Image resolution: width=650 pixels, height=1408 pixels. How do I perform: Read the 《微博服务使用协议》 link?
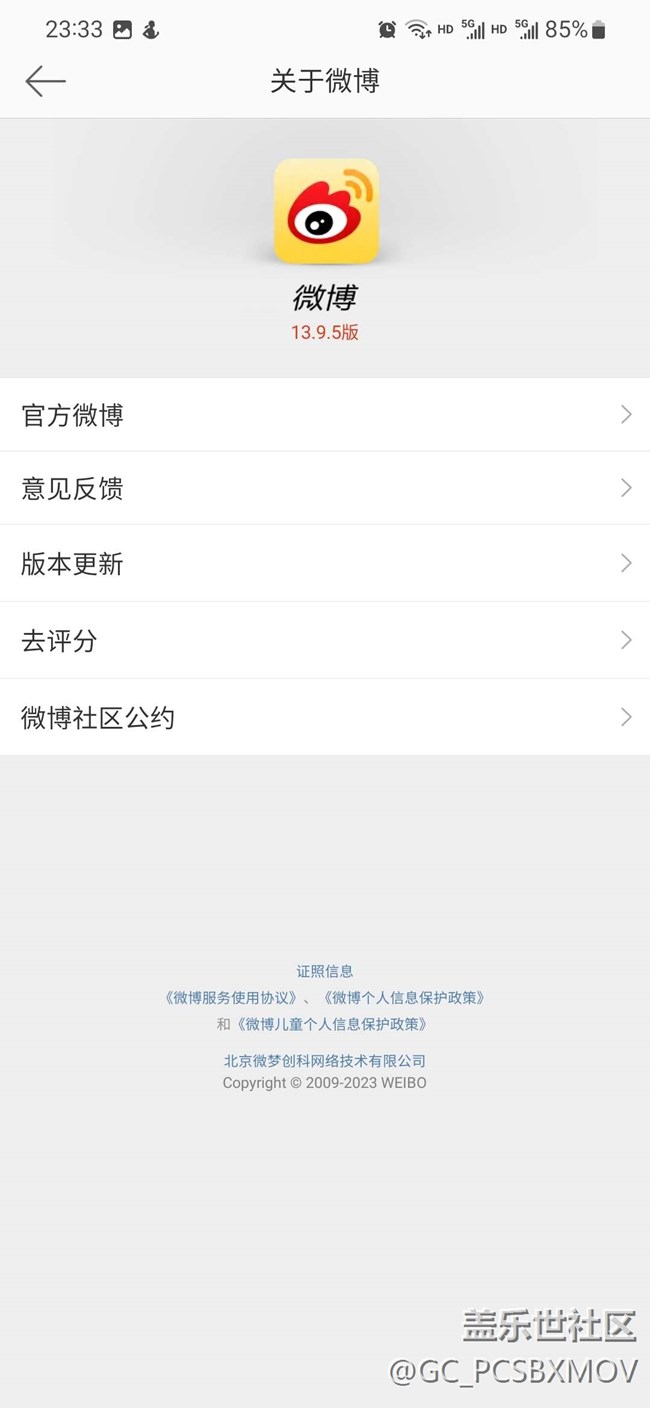231,997
